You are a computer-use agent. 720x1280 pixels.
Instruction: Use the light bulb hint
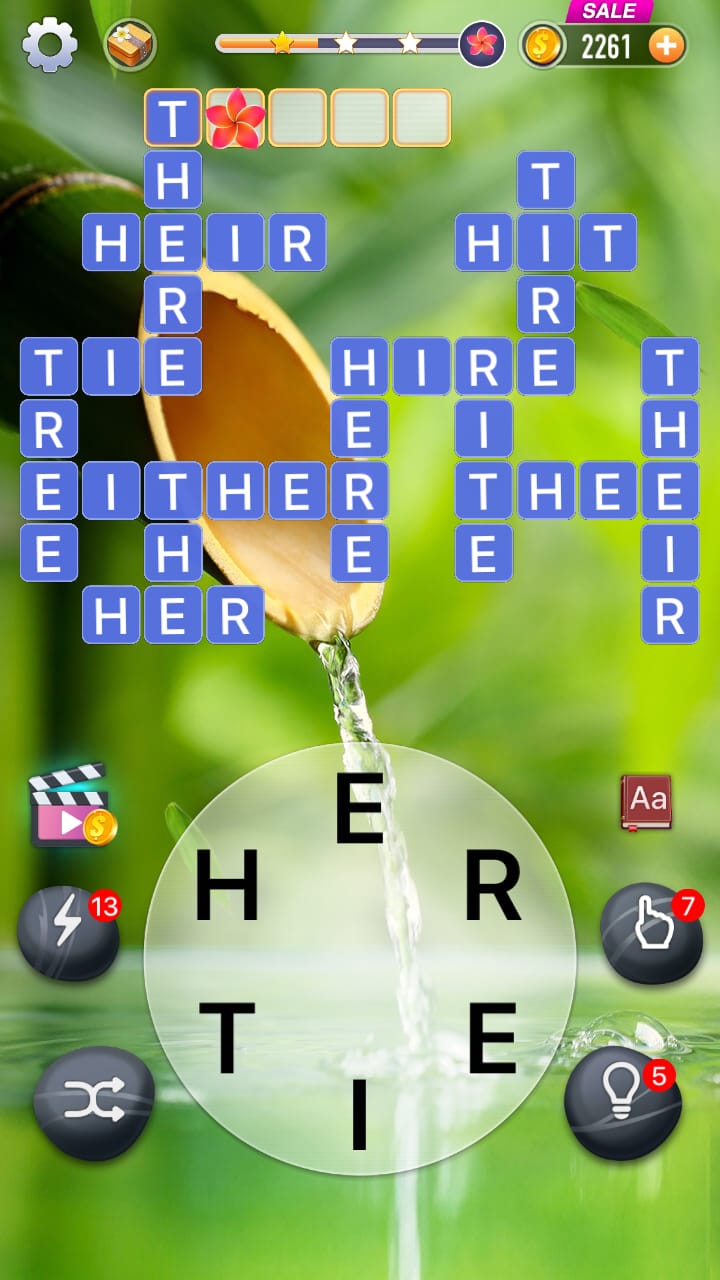click(623, 1103)
